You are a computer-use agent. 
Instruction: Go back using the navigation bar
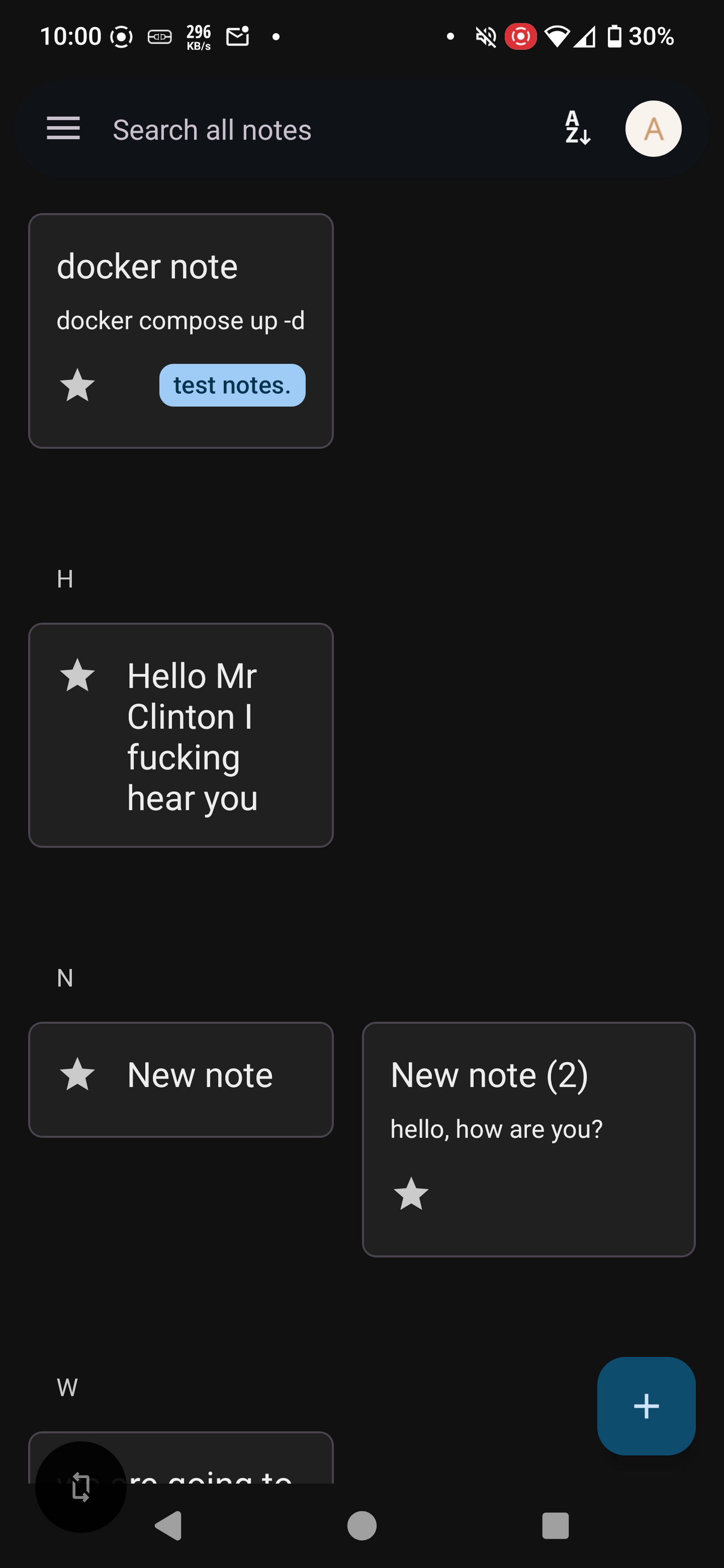coord(169,1526)
